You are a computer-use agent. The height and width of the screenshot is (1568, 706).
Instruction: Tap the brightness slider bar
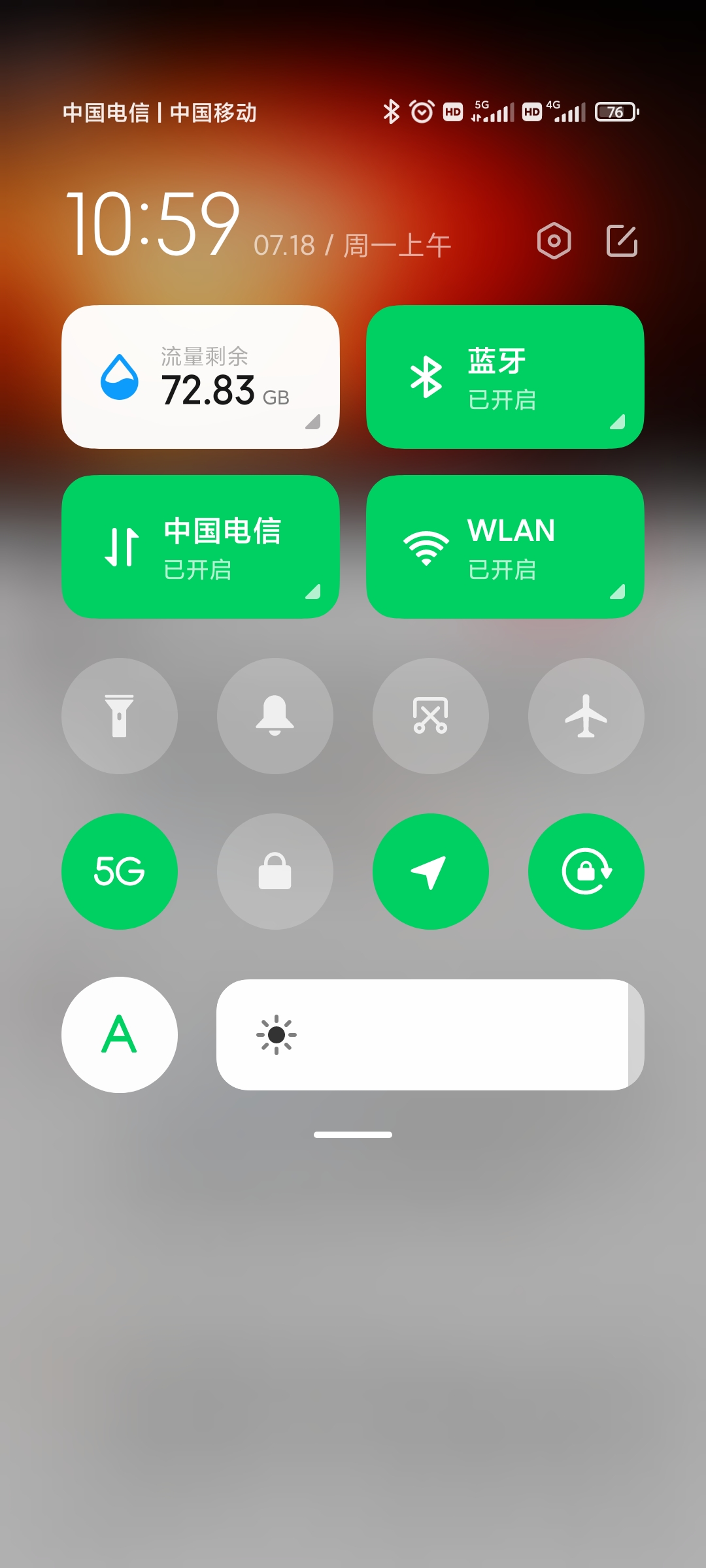430,1035
